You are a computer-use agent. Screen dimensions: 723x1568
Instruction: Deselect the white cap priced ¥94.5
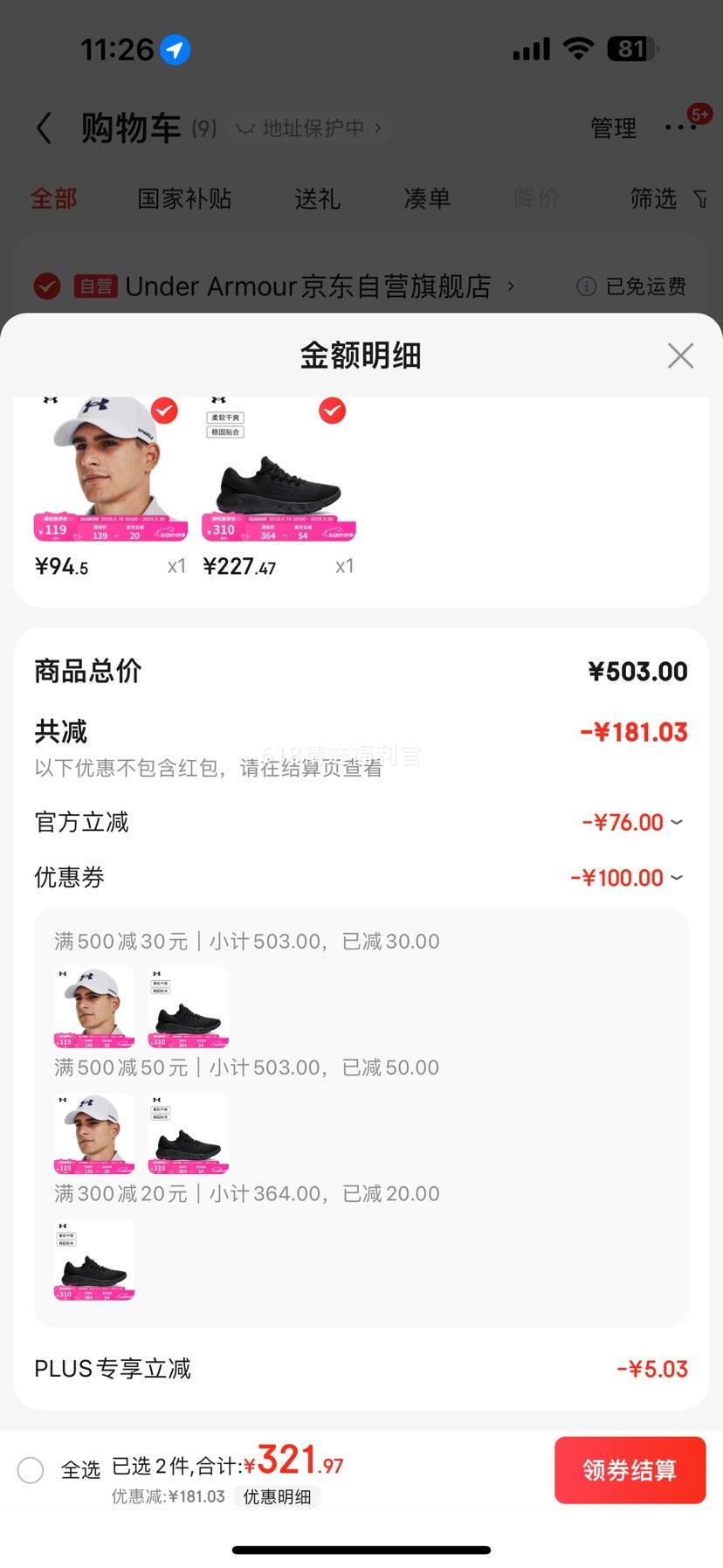pos(164,410)
